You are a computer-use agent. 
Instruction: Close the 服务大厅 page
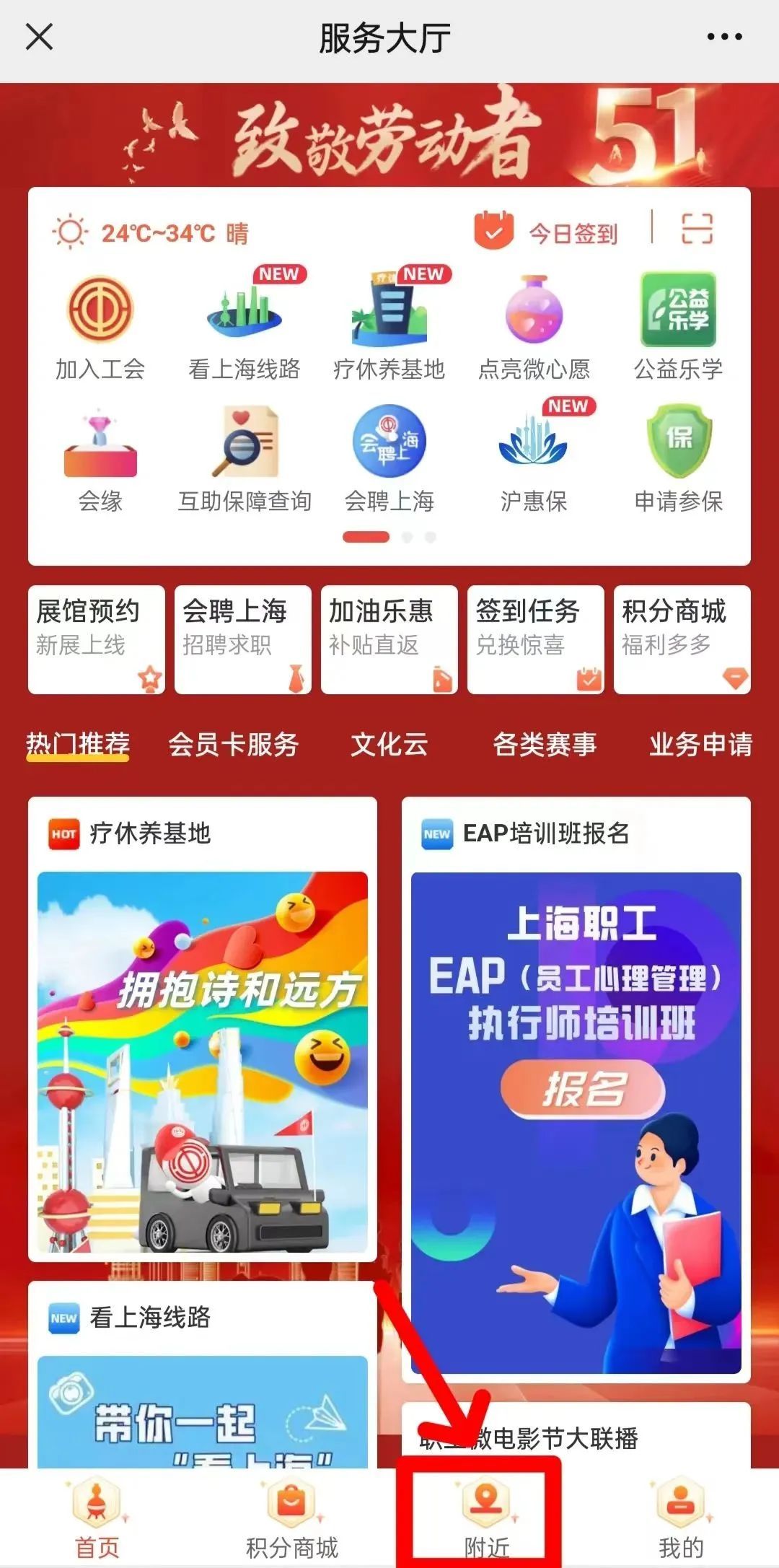click(39, 37)
